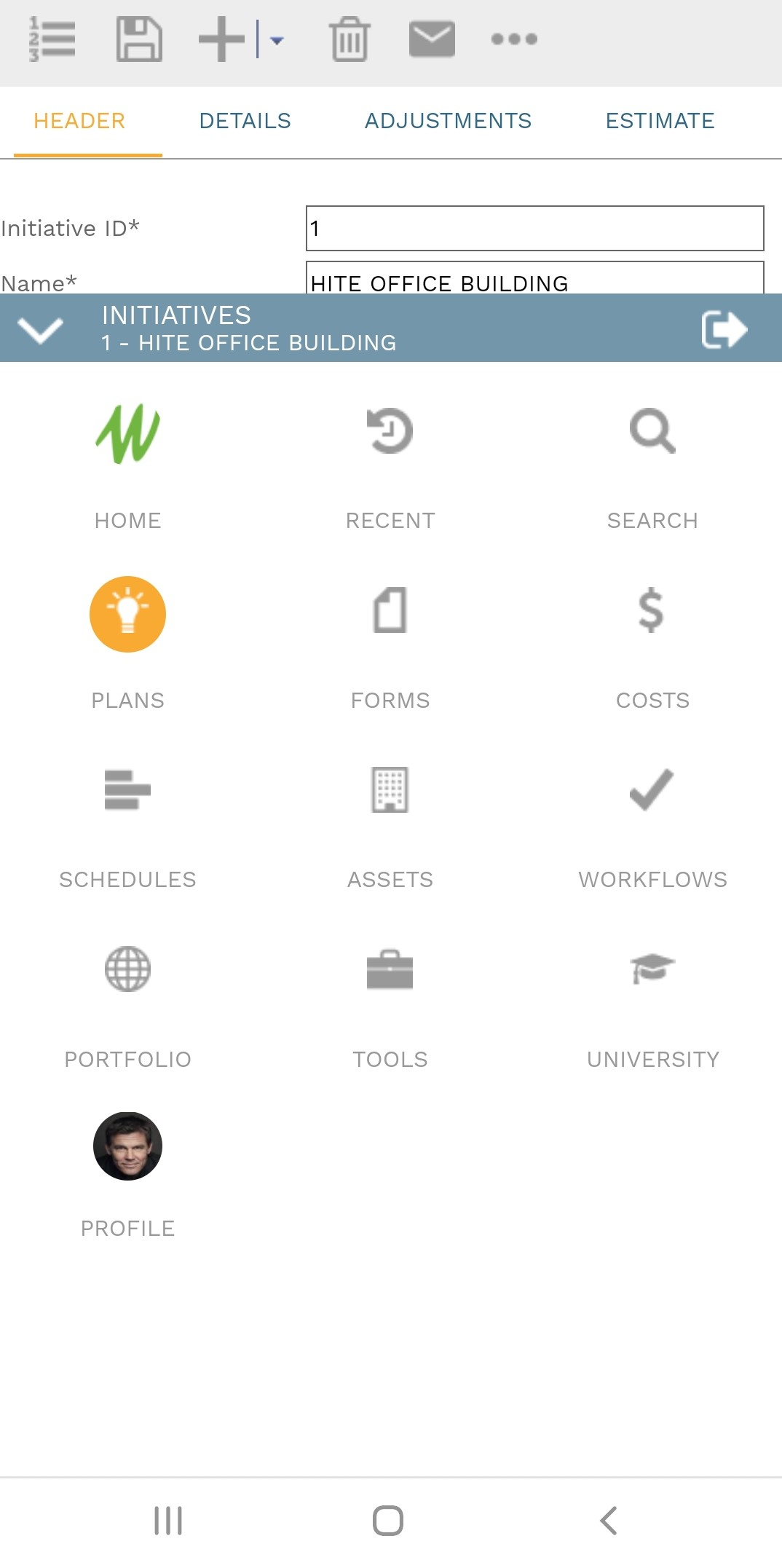
Task: Switch to the Adjustments tab
Action: click(x=448, y=121)
